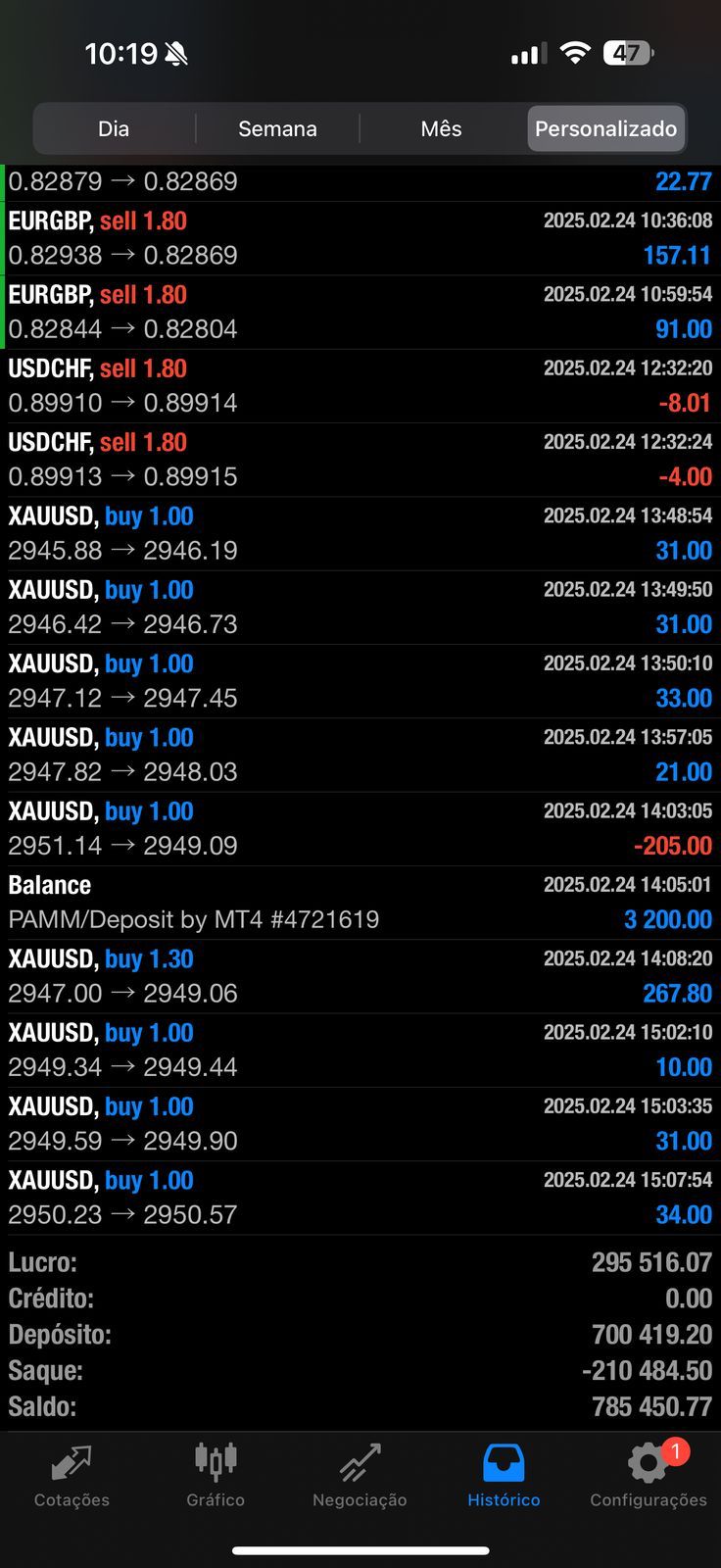Screen dimensions: 721x1568
Task: Switch to the Dia period filter
Action: 114,128
